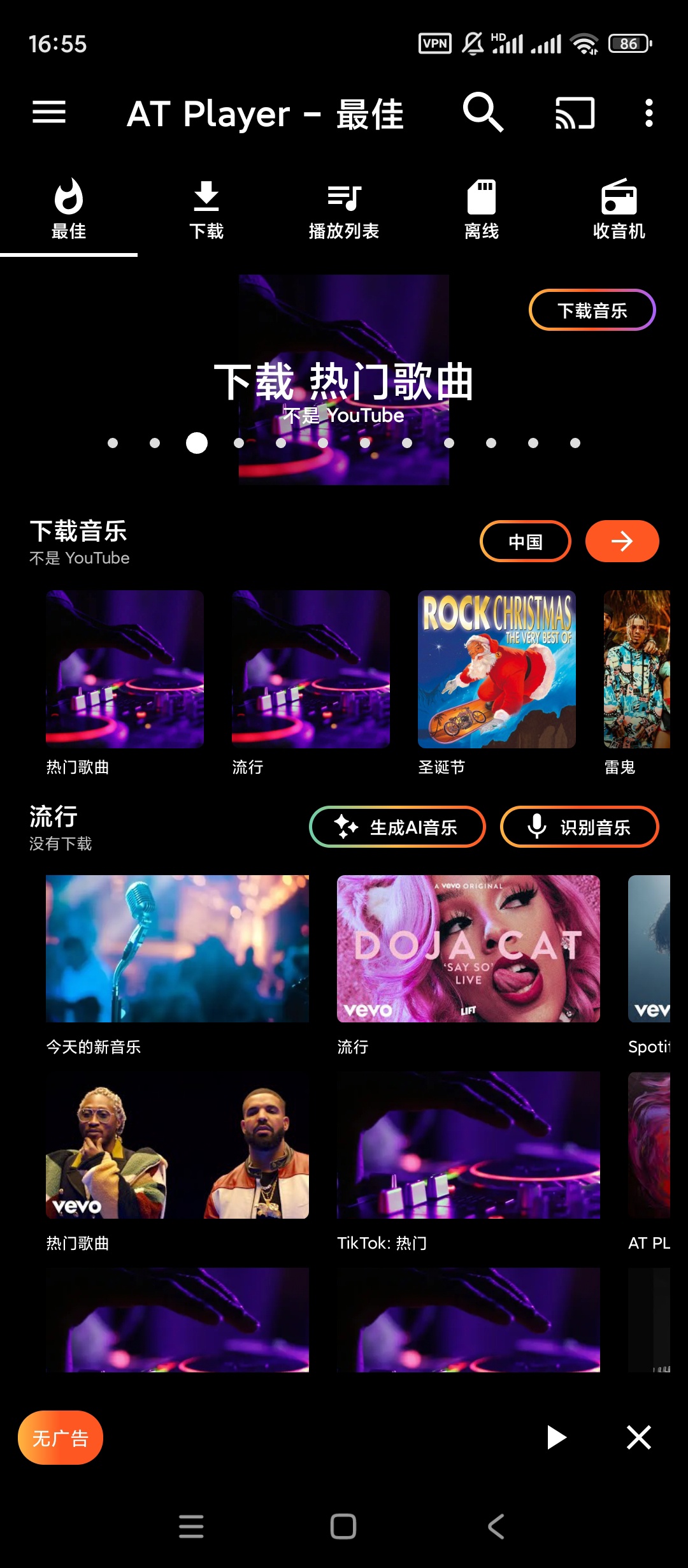Tap the 无广告 no-ads button
The image size is (688, 1568).
[x=61, y=1437]
